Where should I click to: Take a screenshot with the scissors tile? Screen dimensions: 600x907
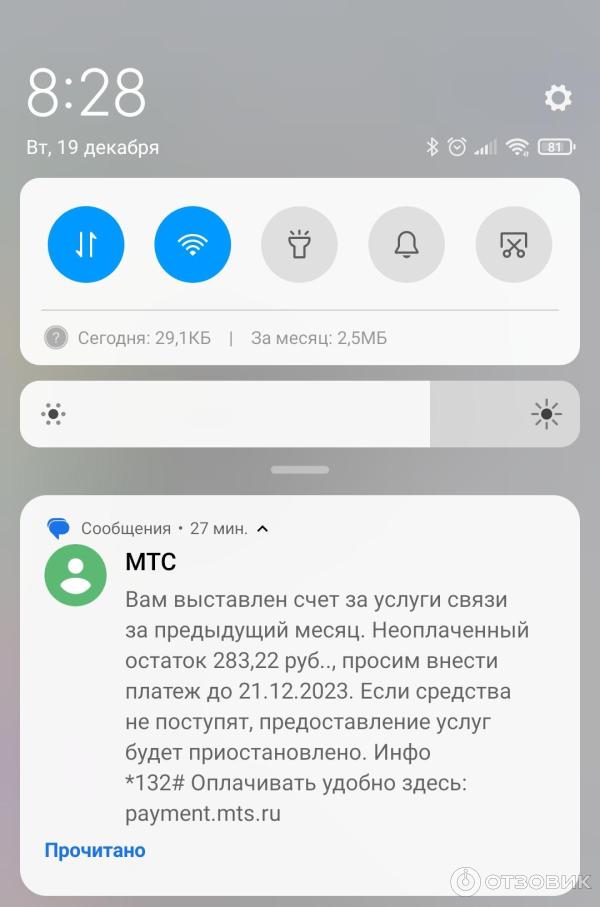pyautogui.click(x=513, y=245)
